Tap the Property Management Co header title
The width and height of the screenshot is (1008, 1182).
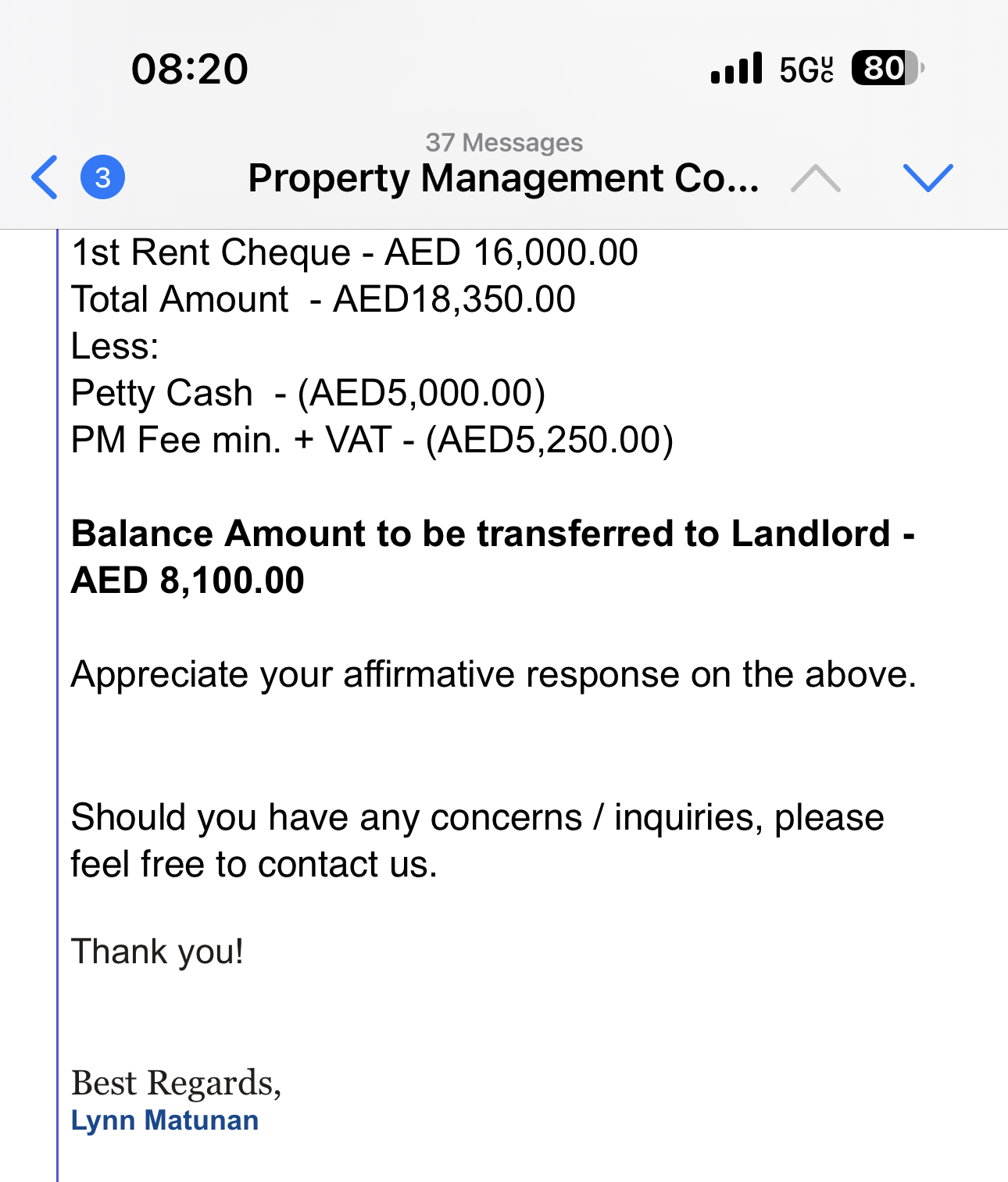(504, 179)
